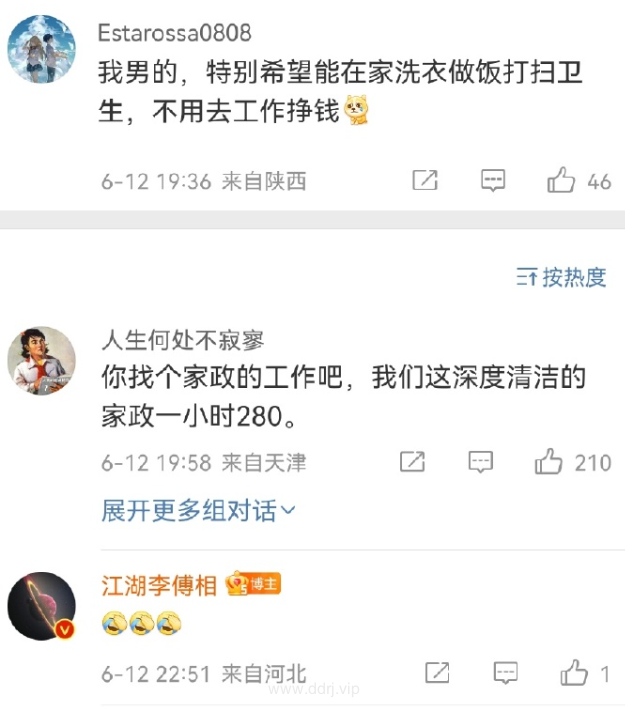Expand 展开更多组对话

[198, 511]
